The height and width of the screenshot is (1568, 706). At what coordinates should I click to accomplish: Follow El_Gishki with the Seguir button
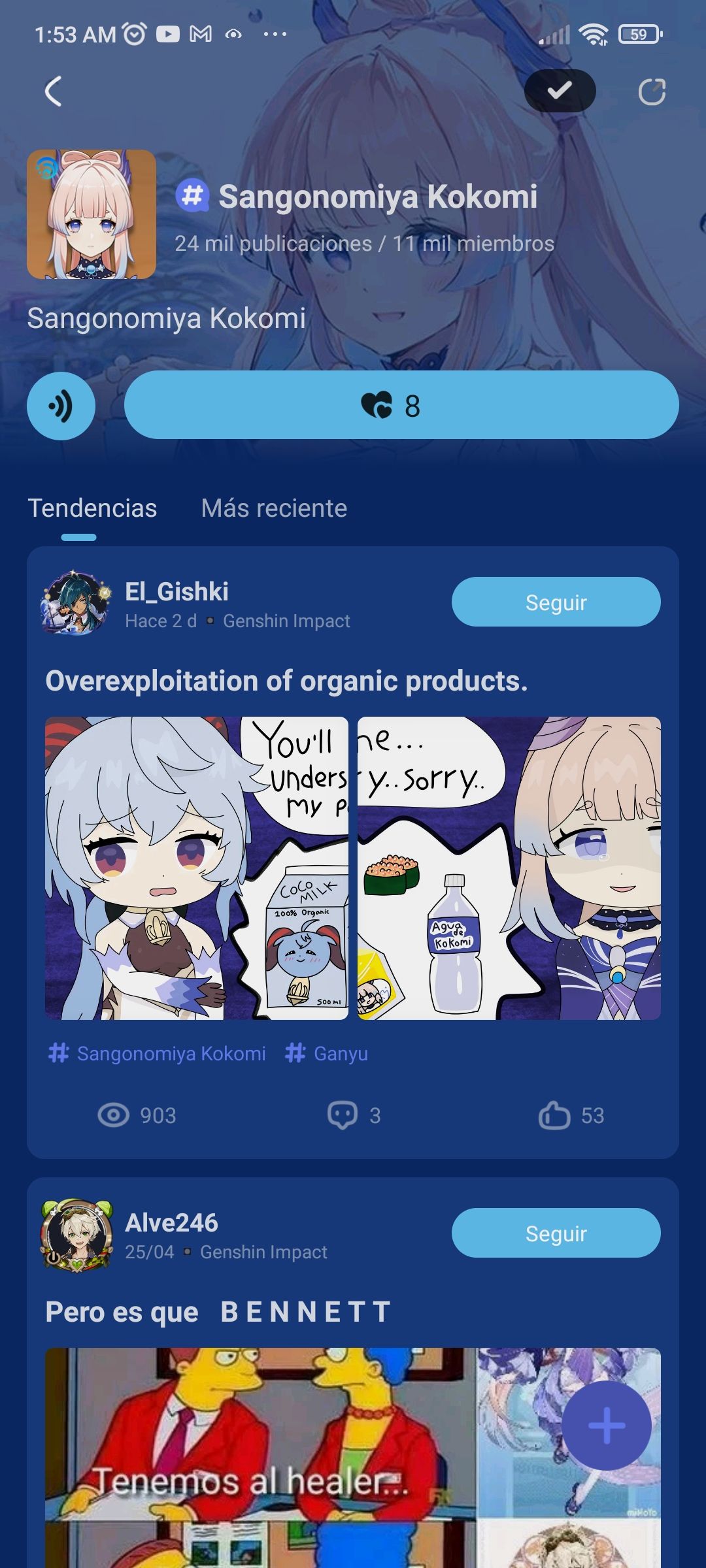[x=556, y=602]
